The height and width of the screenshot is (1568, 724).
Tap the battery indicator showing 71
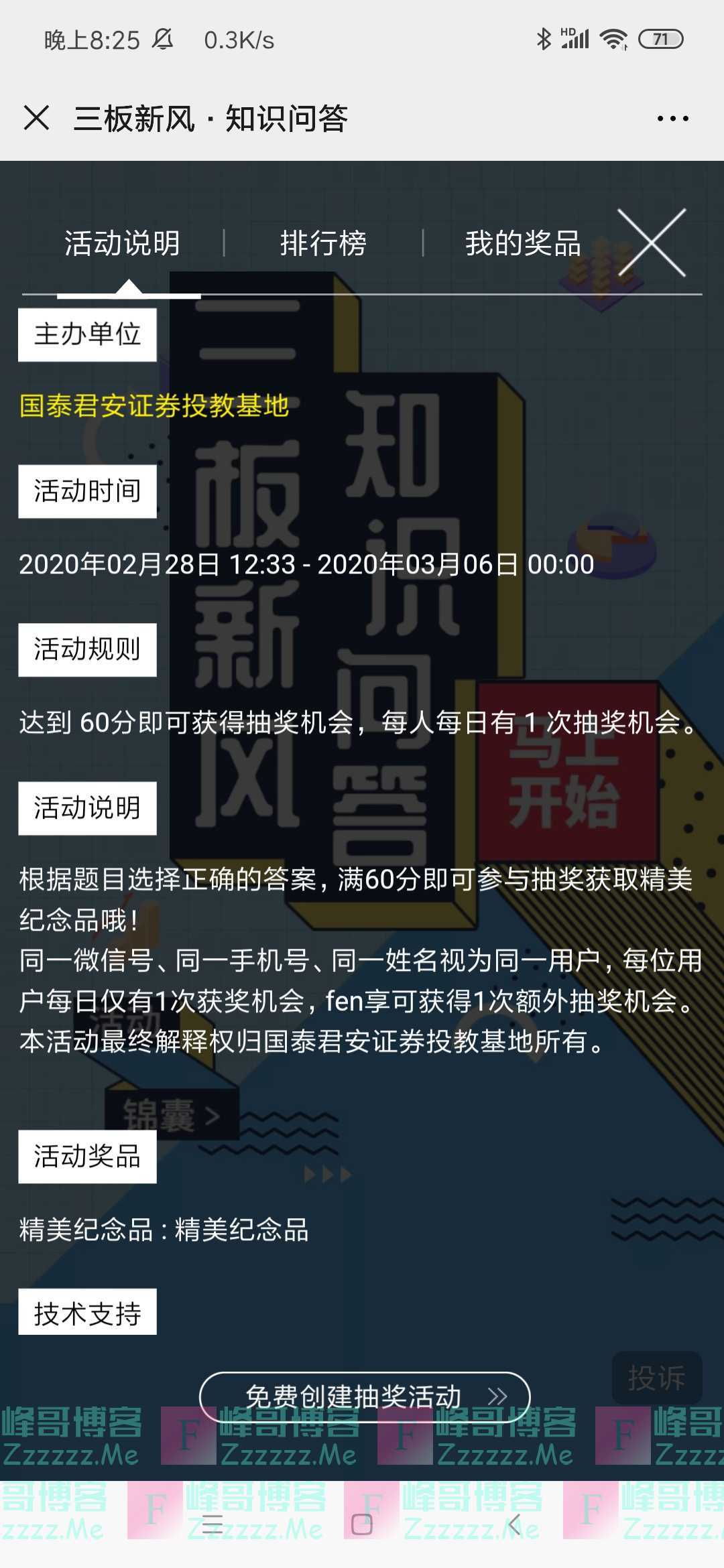(660, 38)
